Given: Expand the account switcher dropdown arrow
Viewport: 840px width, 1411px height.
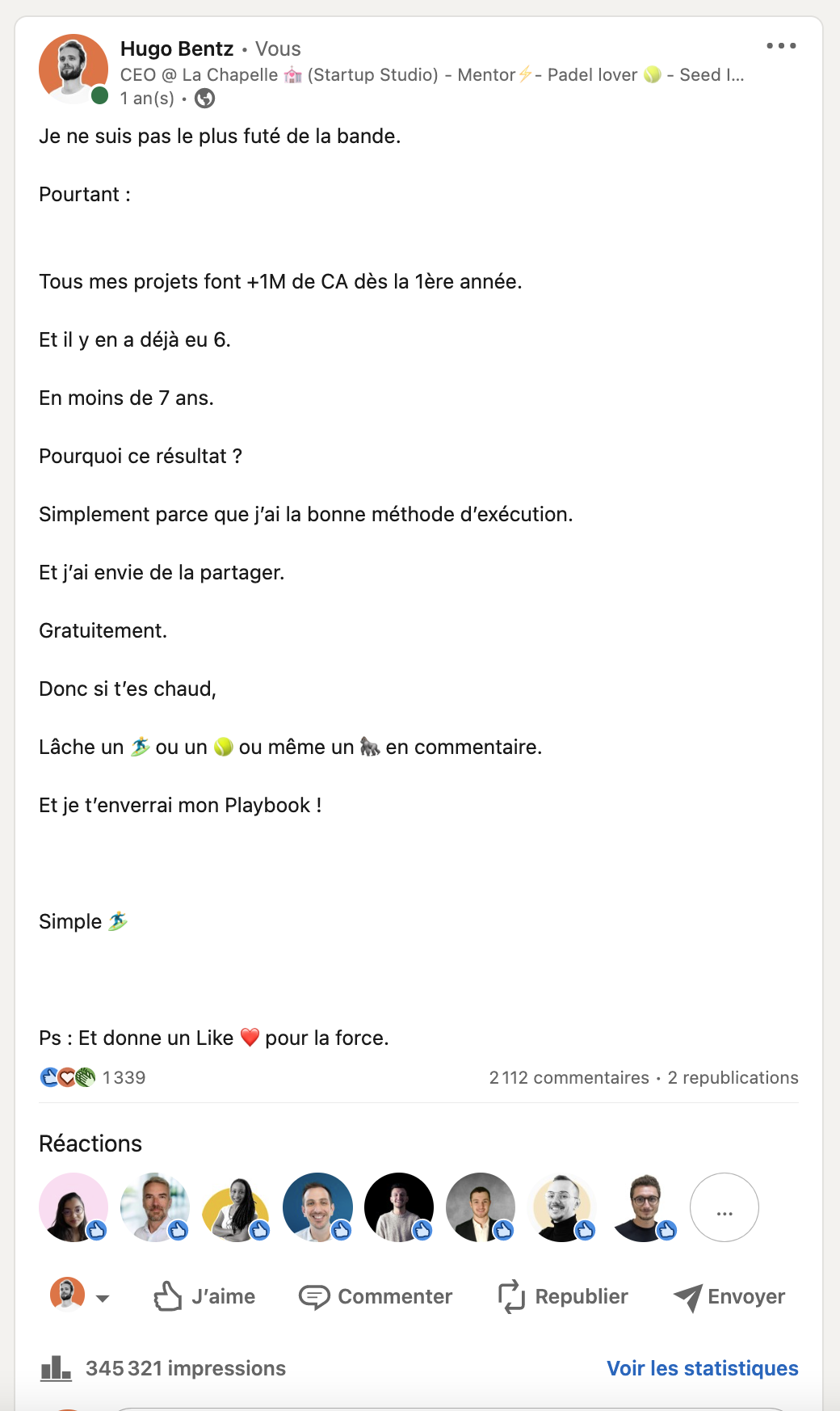Looking at the screenshot, I should coord(102,1299).
